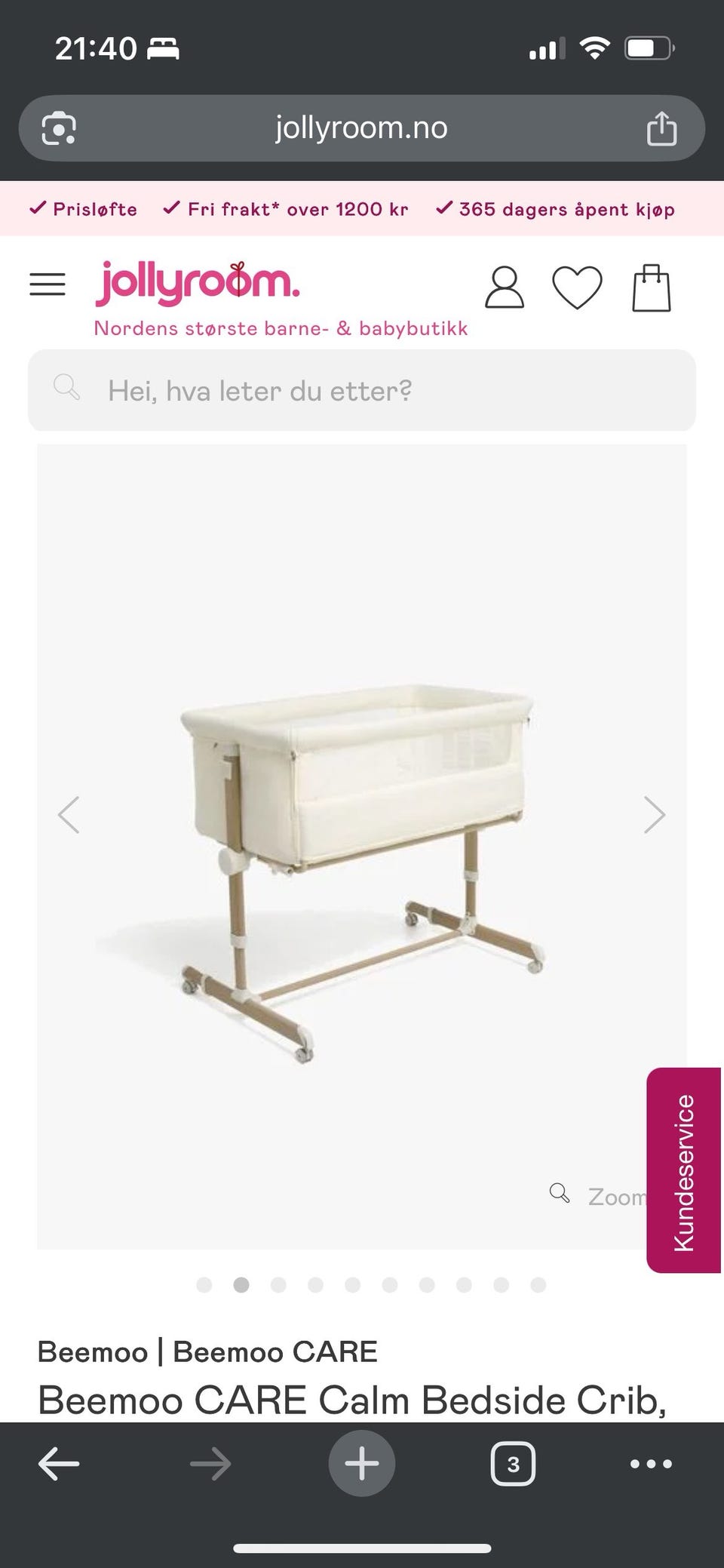
Task: Open the tab switcher showing 3 tabs
Action: click(513, 1464)
